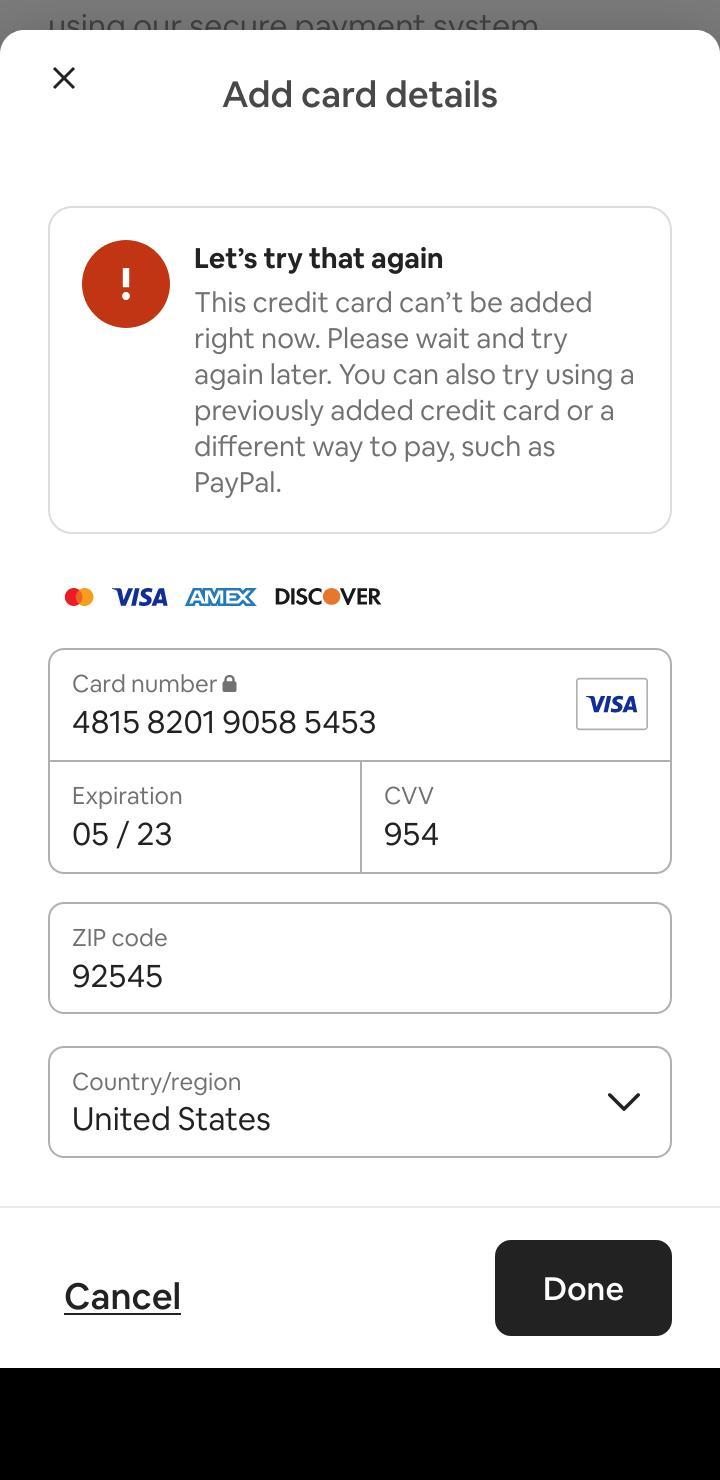Tap the Cancel link

(122, 1296)
